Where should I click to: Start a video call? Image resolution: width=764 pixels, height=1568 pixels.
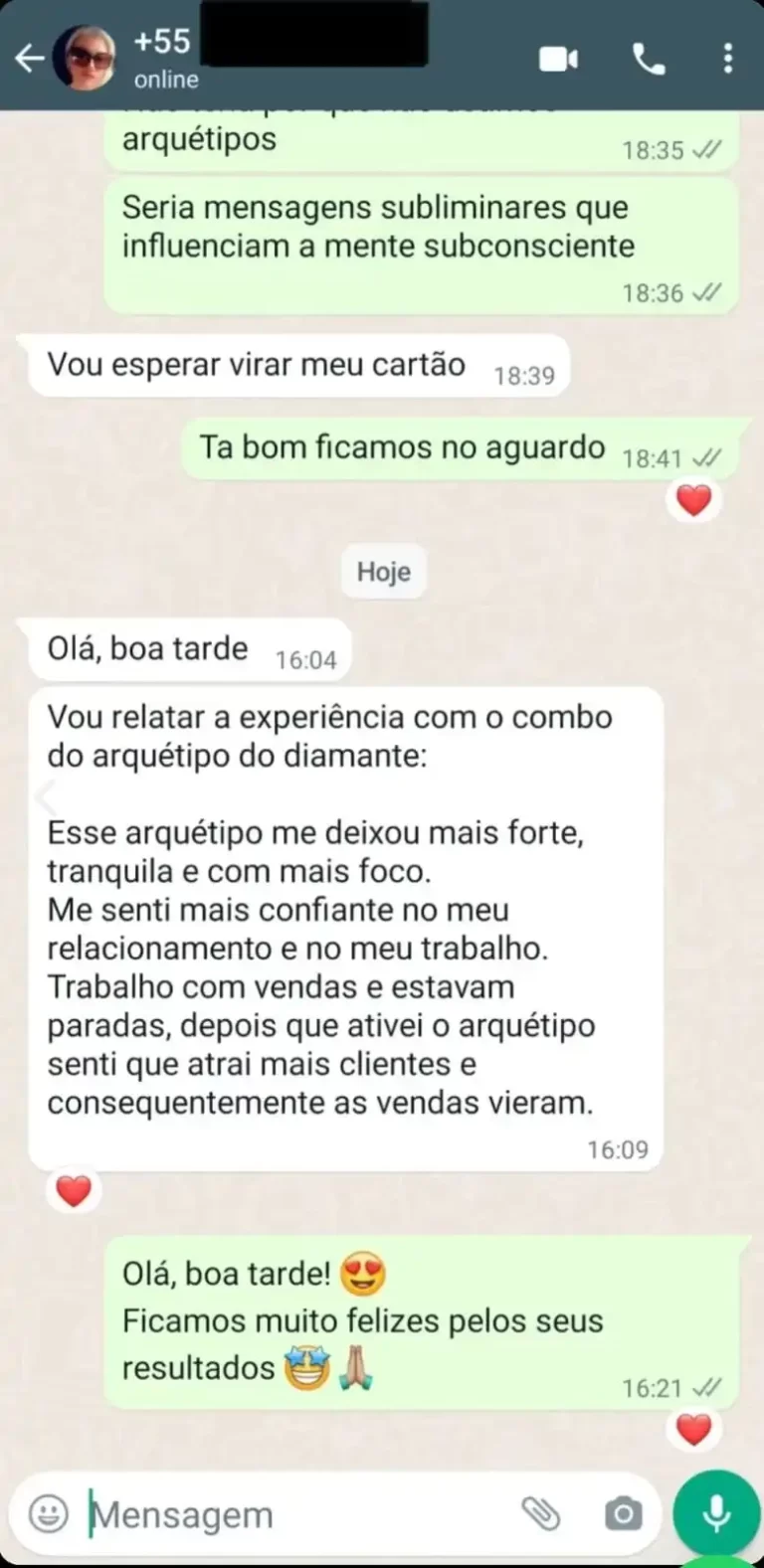click(x=559, y=60)
